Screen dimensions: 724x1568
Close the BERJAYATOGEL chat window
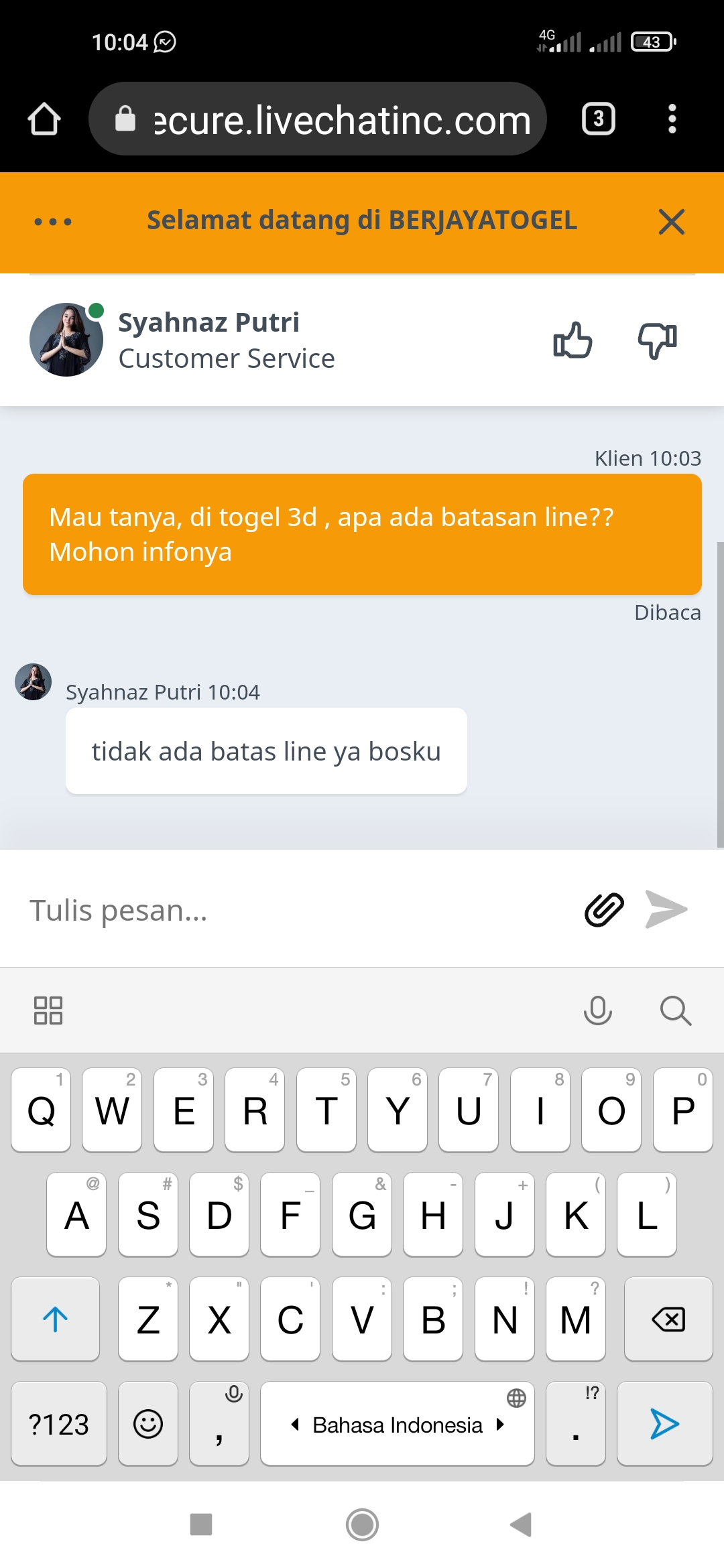pos(671,222)
